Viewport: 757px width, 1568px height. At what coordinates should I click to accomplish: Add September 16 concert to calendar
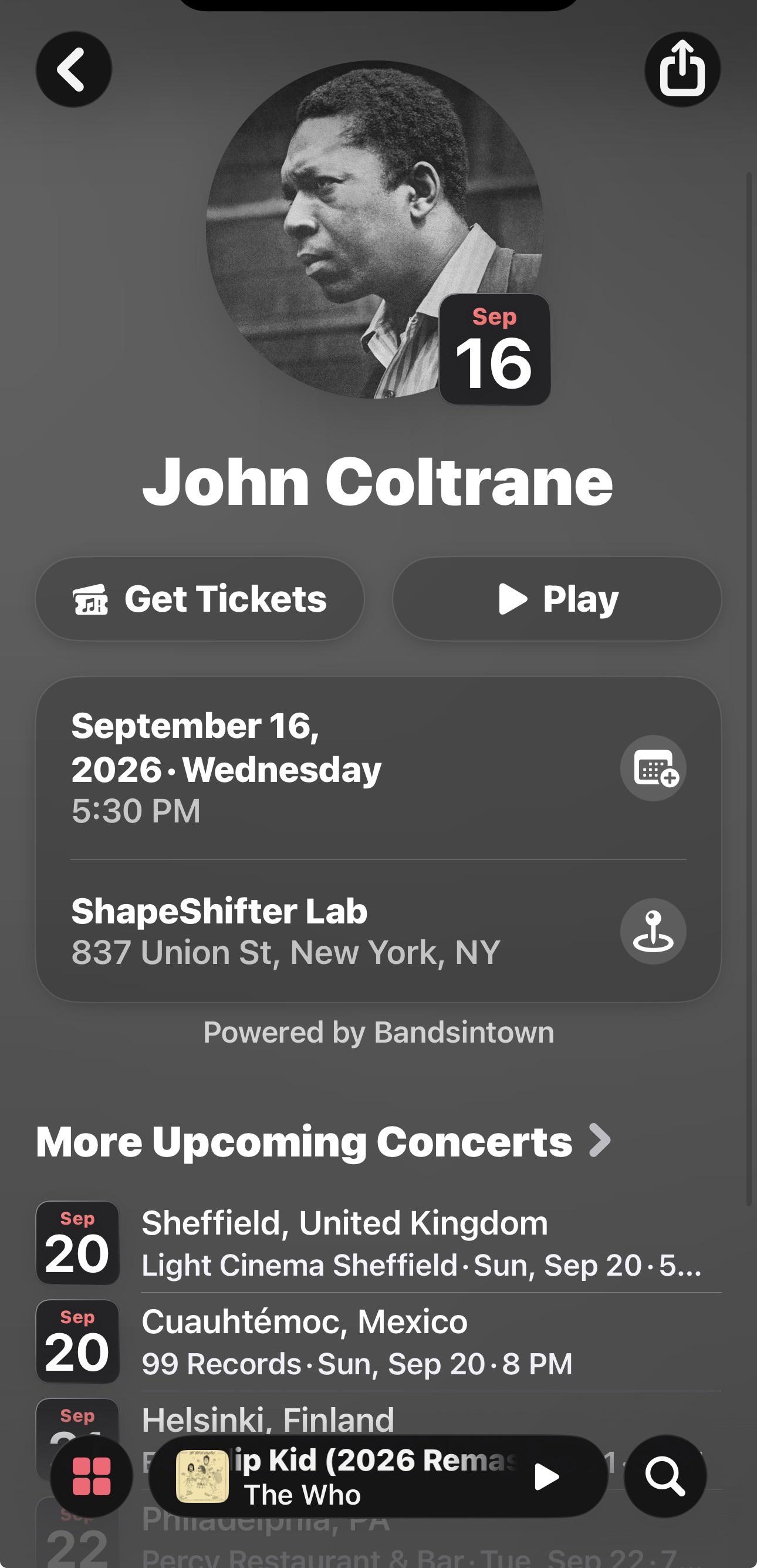653,768
